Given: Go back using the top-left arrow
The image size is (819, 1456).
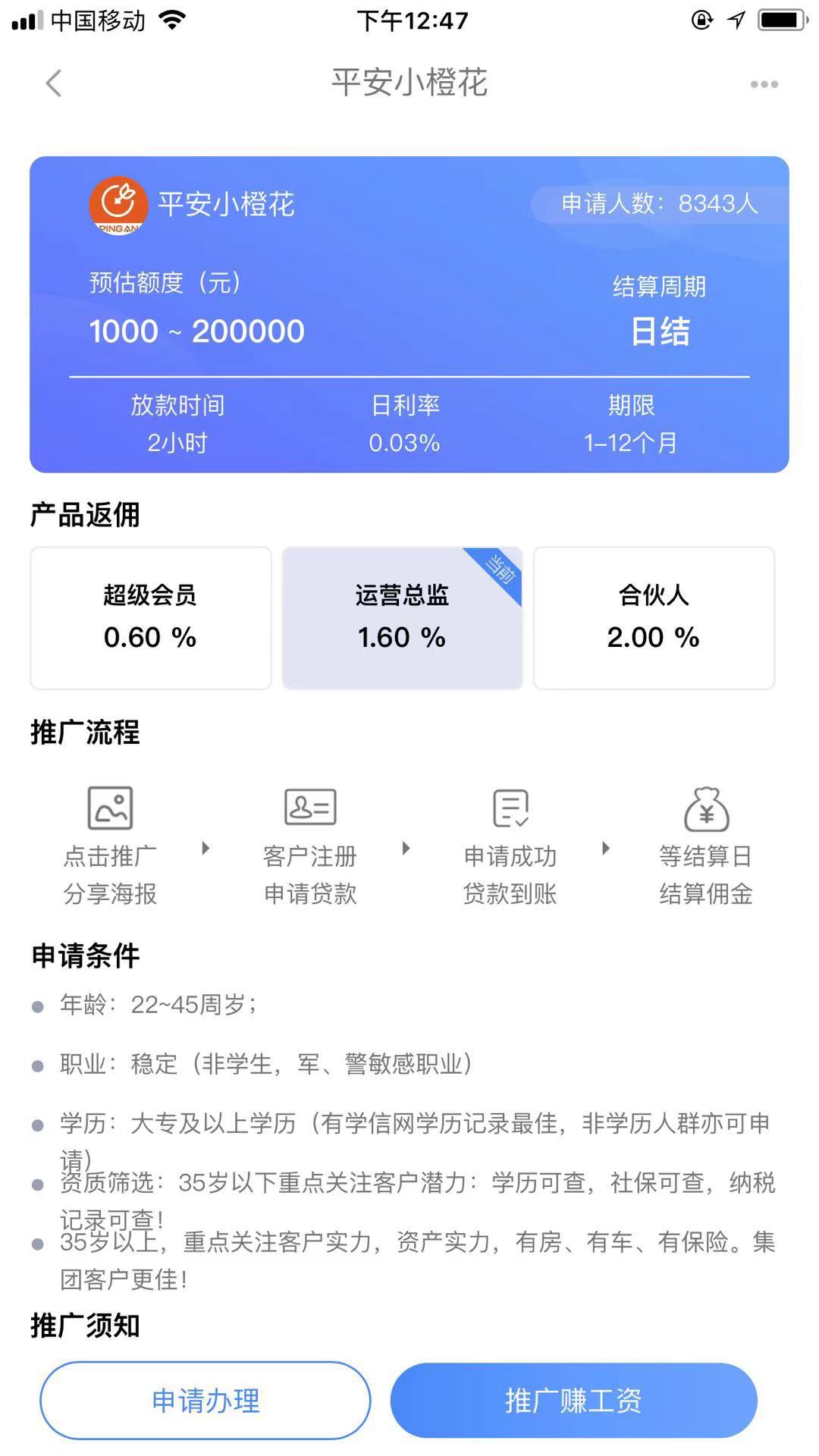Looking at the screenshot, I should click(53, 83).
